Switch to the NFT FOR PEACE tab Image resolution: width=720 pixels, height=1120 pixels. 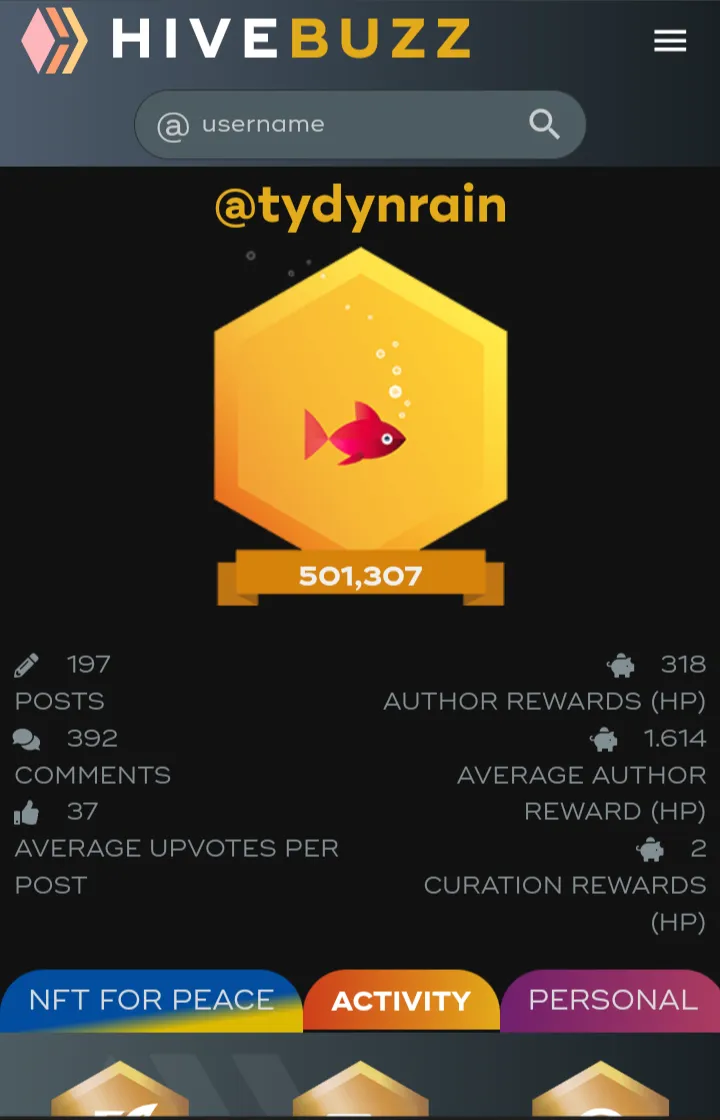pyautogui.click(x=151, y=1000)
